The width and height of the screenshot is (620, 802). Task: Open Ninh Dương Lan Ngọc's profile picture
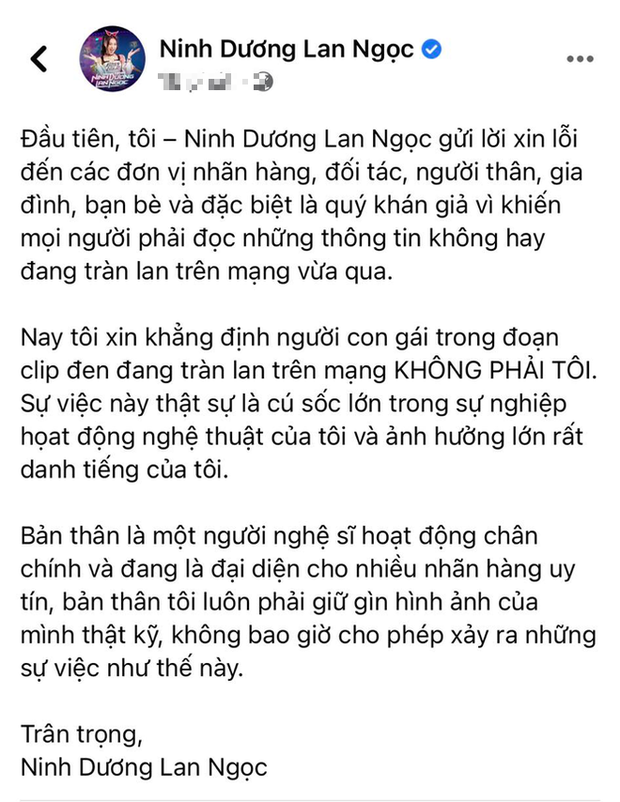click(x=110, y=60)
